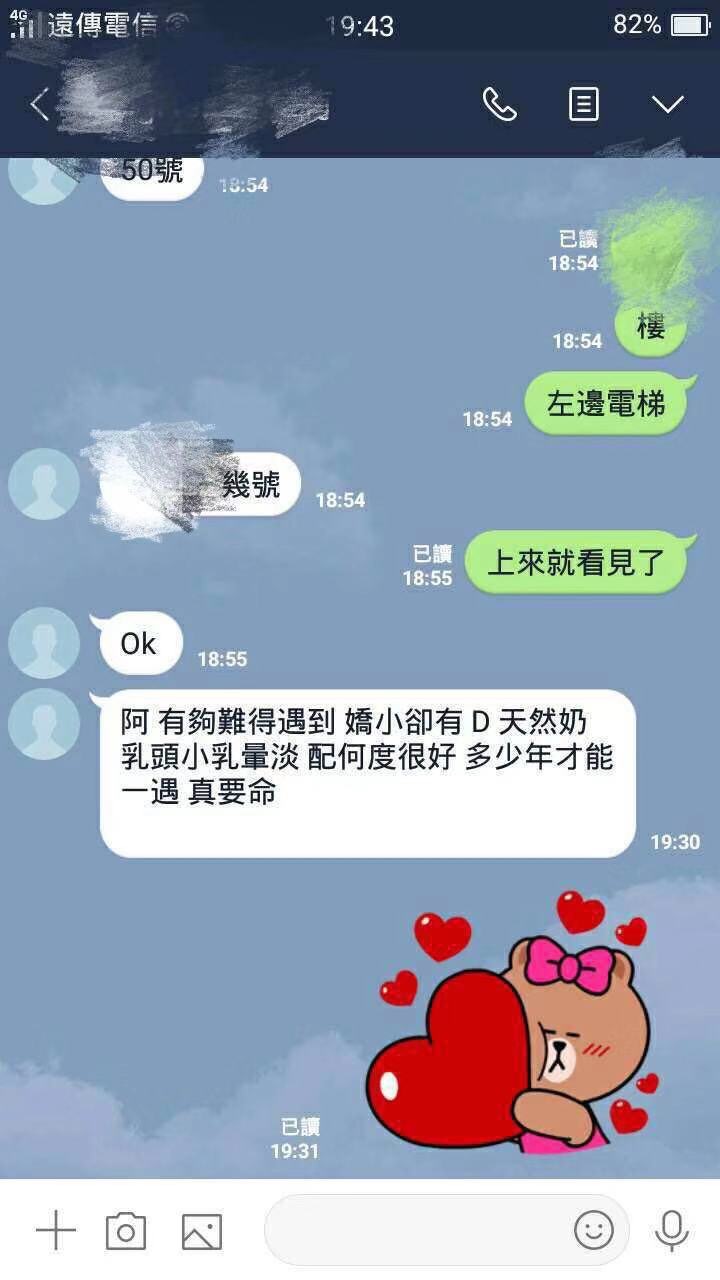Go back to the chat list
720x1280 pixels.
tap(40, 104)
